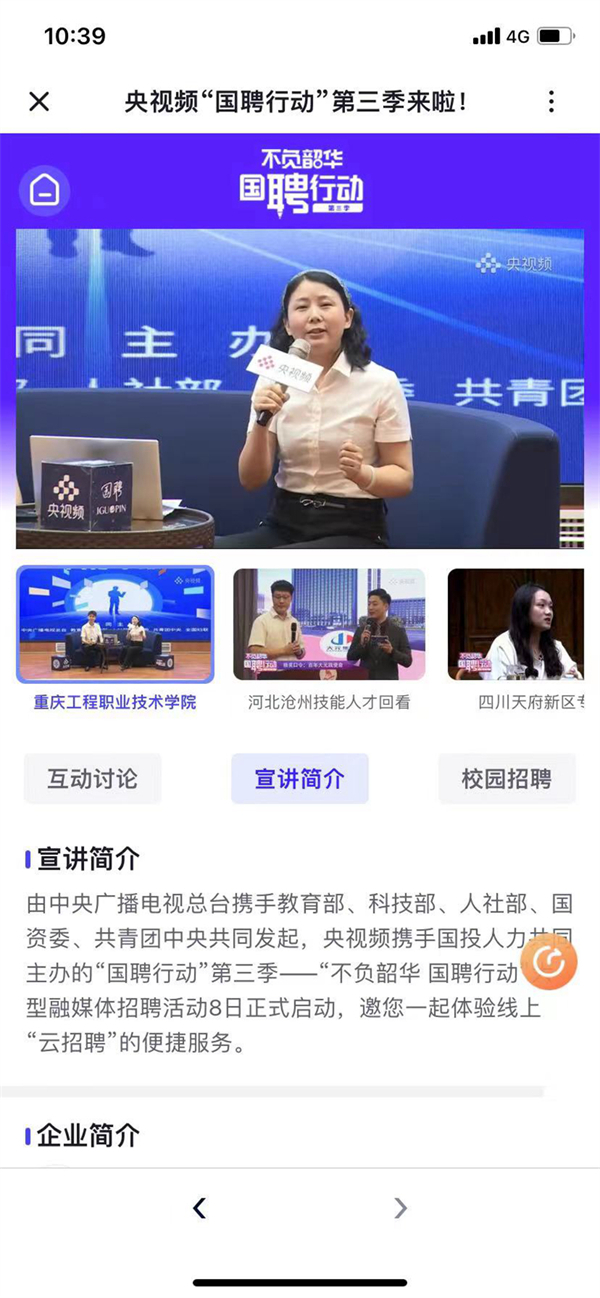The height and width of the screenshot is (1298, 600).
Task: Open 河北沧州技能人才回看 video
Action: click(x=329, y=626)
